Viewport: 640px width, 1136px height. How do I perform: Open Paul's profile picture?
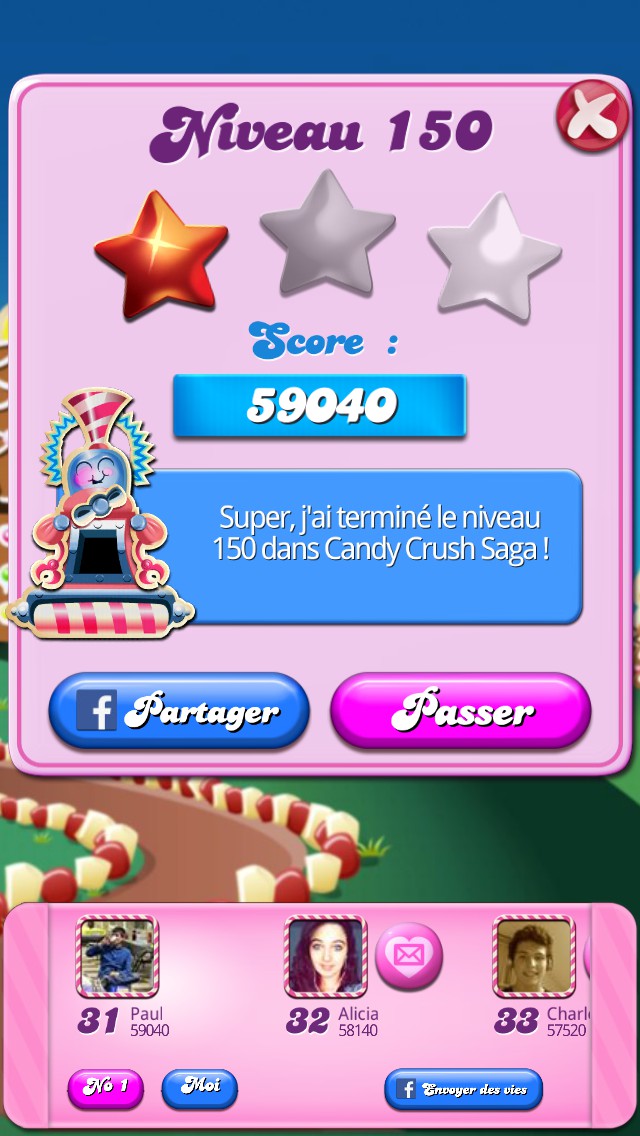118,957
